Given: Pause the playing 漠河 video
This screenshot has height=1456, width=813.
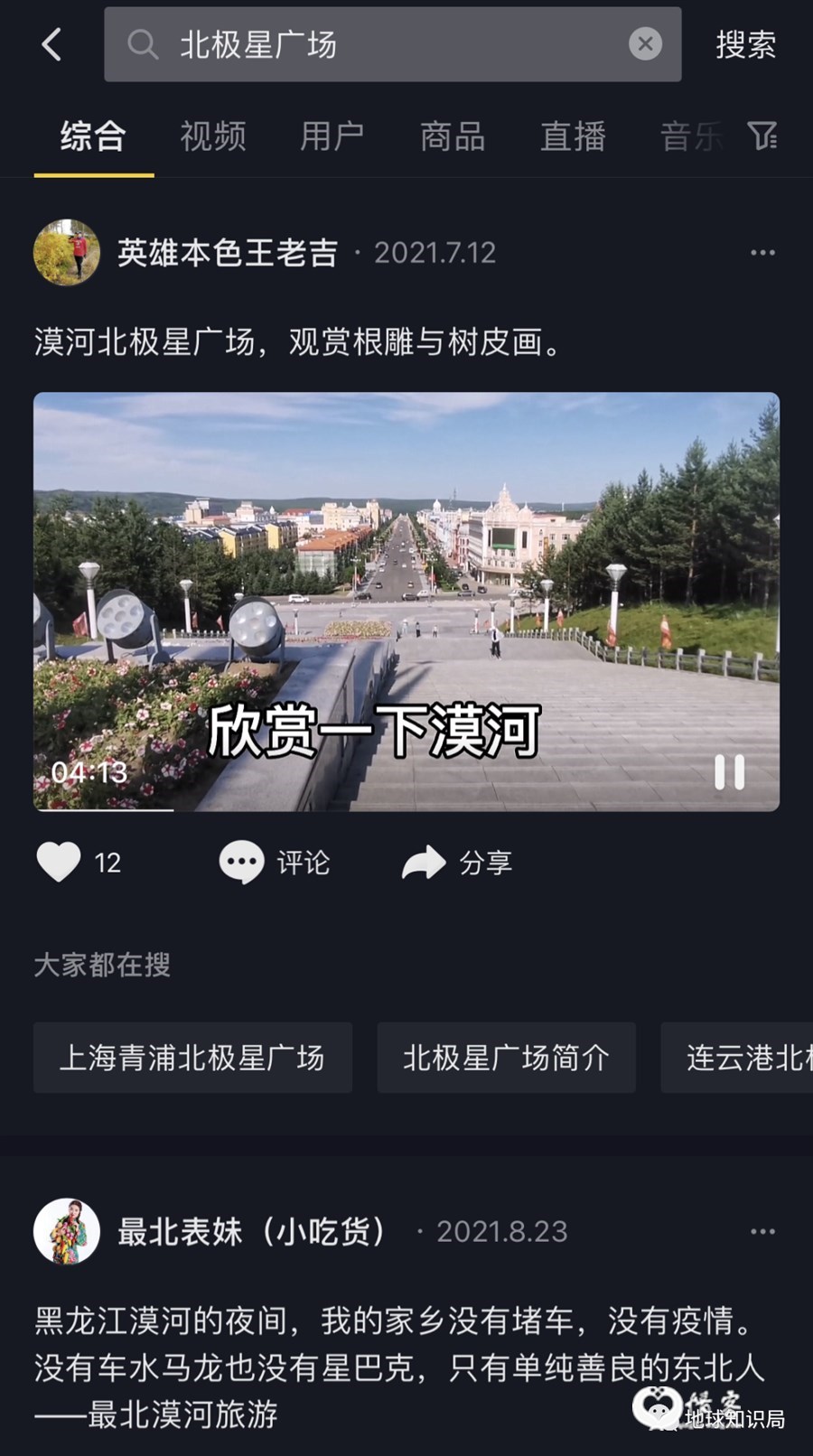Looking at the screenshot, I should pos(729,772).
